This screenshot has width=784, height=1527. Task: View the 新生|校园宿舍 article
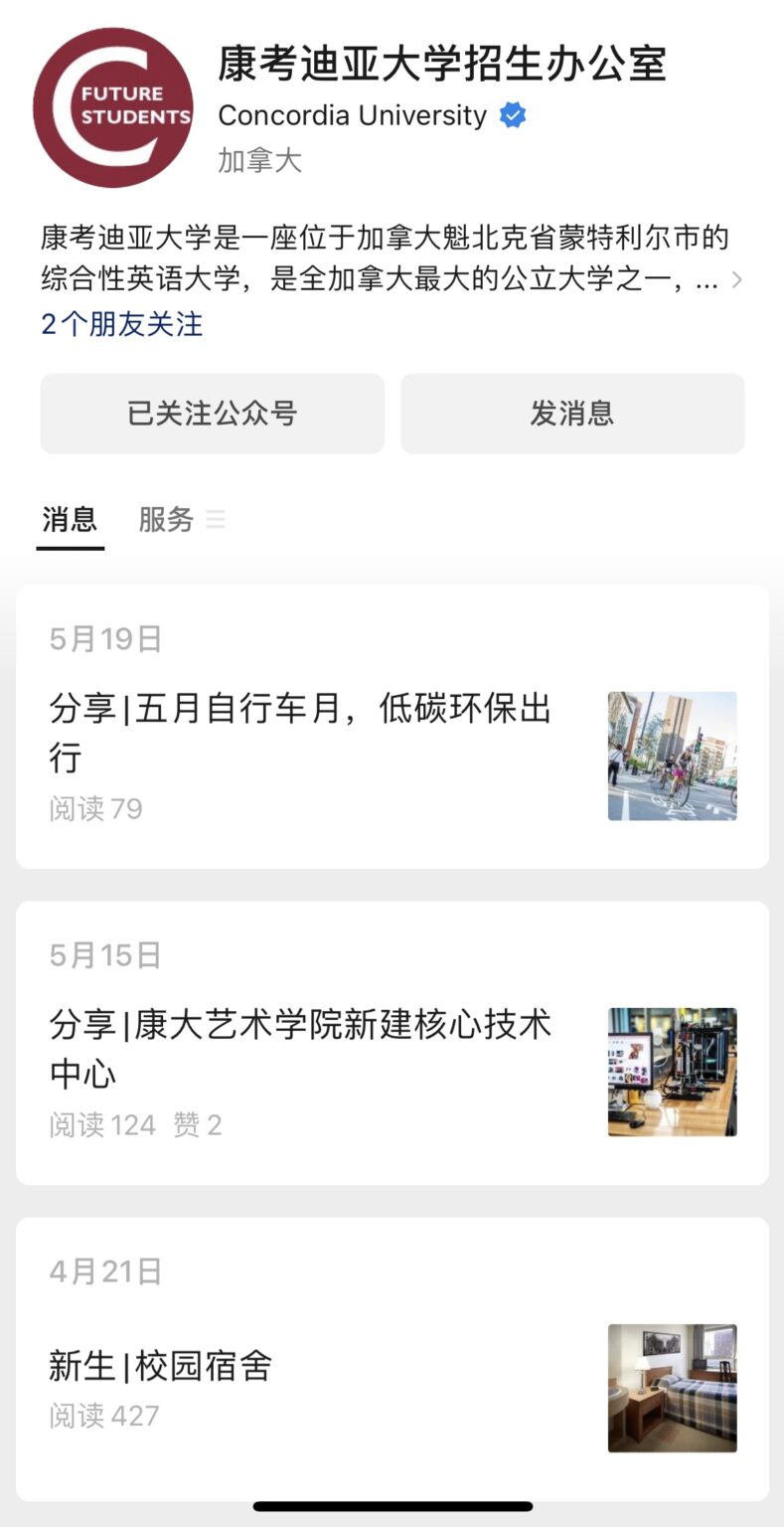(x=161, y=1366)
